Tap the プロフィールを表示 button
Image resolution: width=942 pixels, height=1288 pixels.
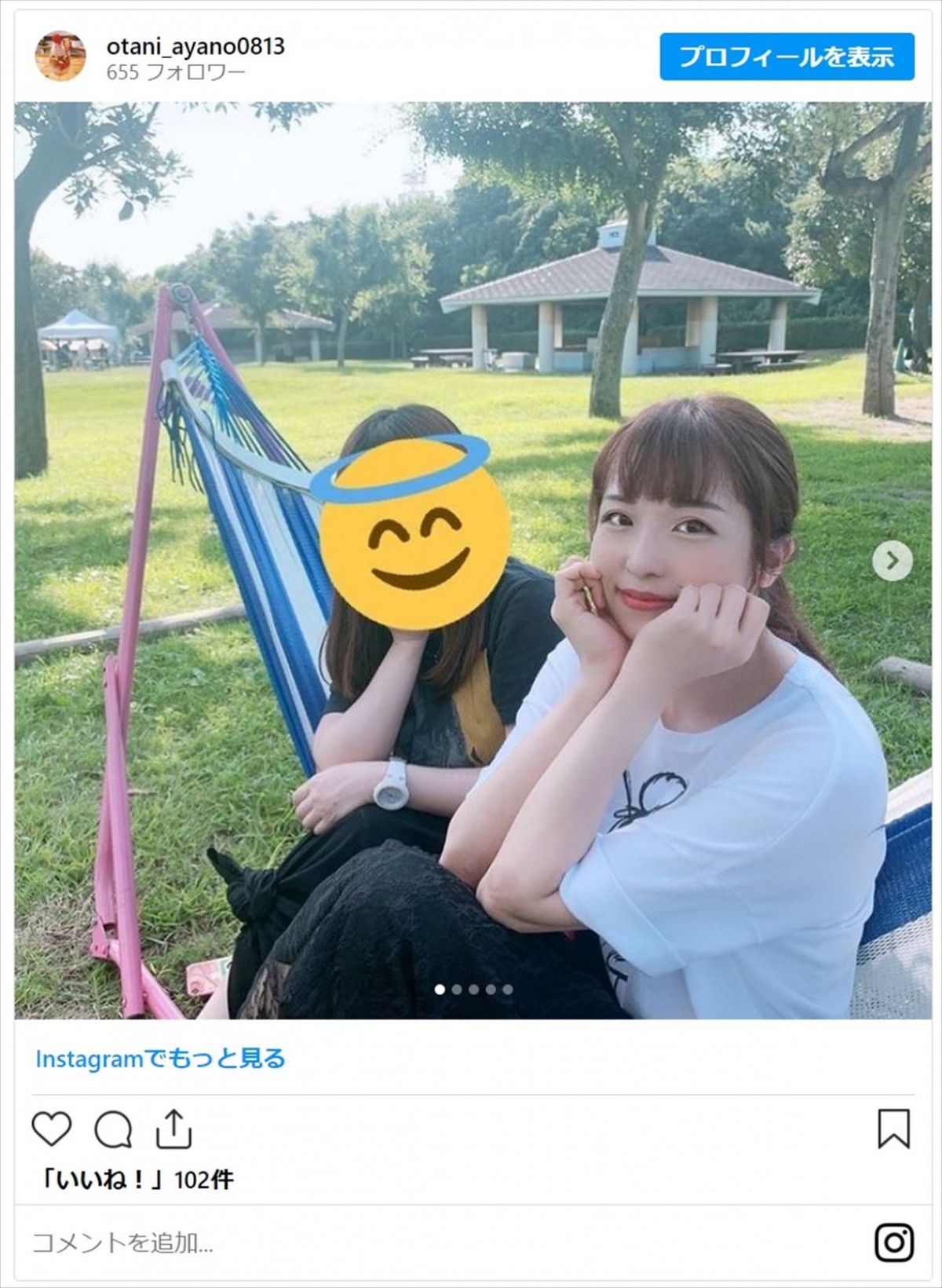pyautogui.click(x=787, y=57)
